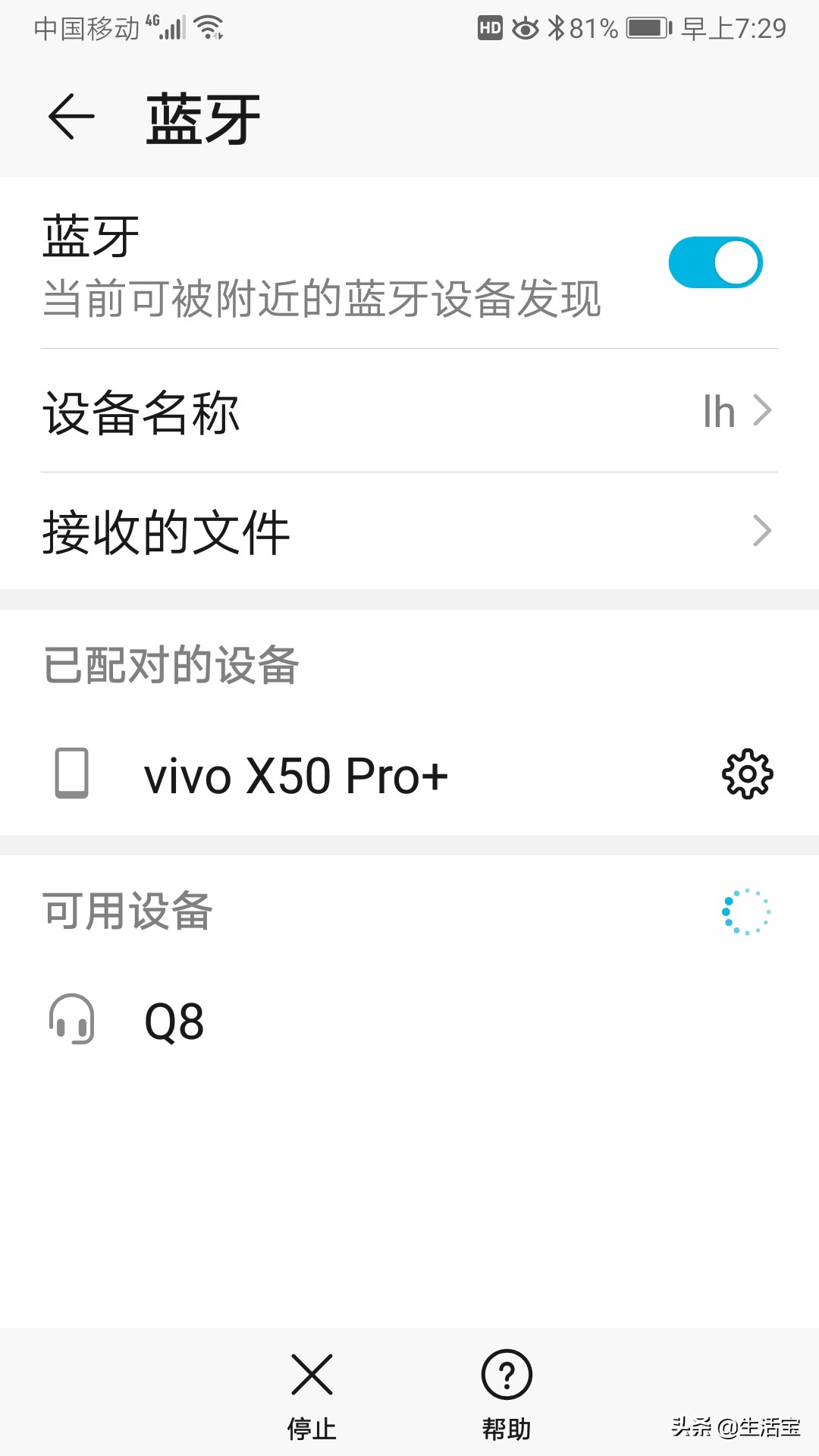819x1456 pixels.
Task: Click the scanning spinner beside 可用设备
Action: pyautogui.click(x=746, y=913)
